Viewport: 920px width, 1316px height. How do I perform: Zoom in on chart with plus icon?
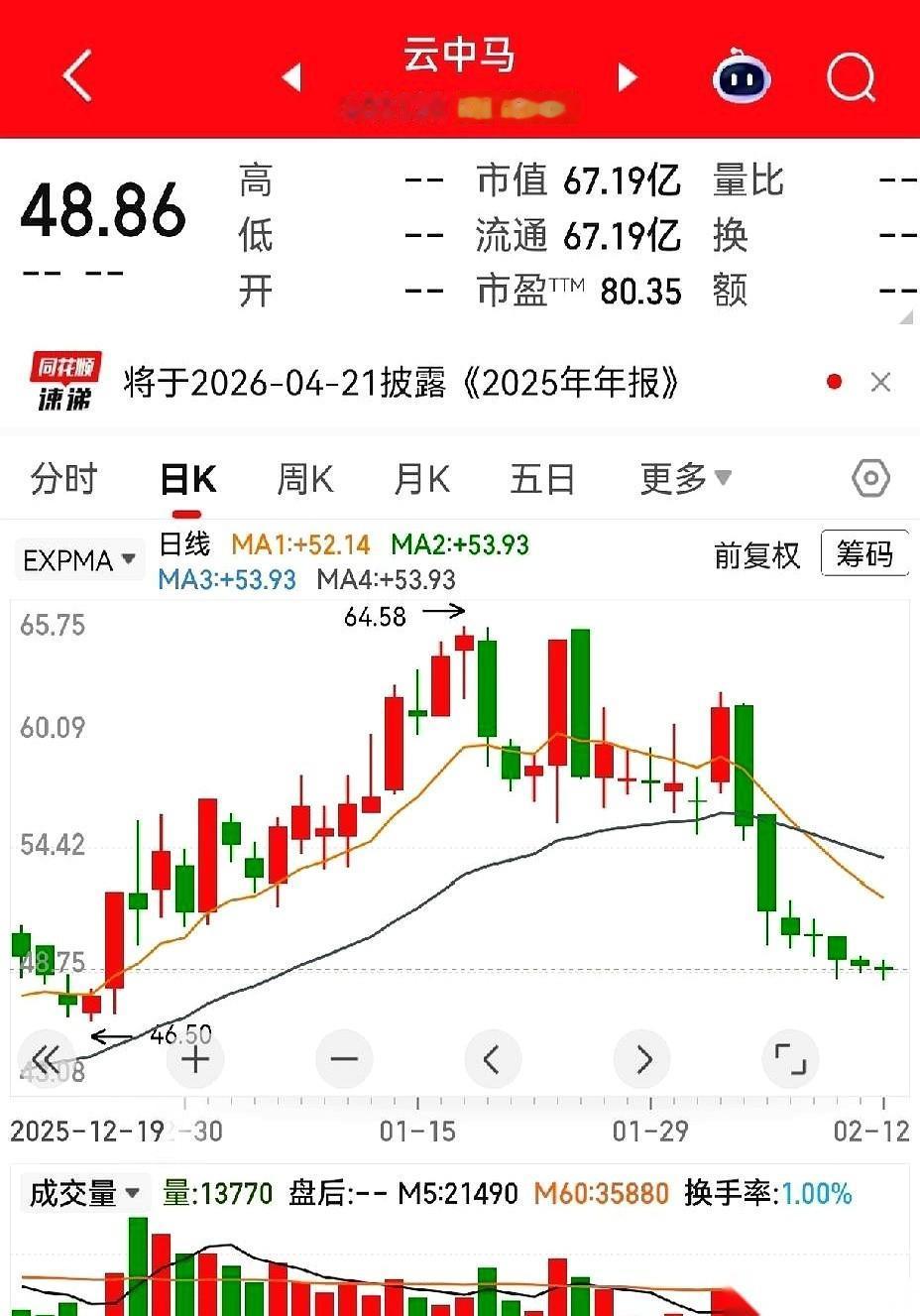click(194, 1059)
